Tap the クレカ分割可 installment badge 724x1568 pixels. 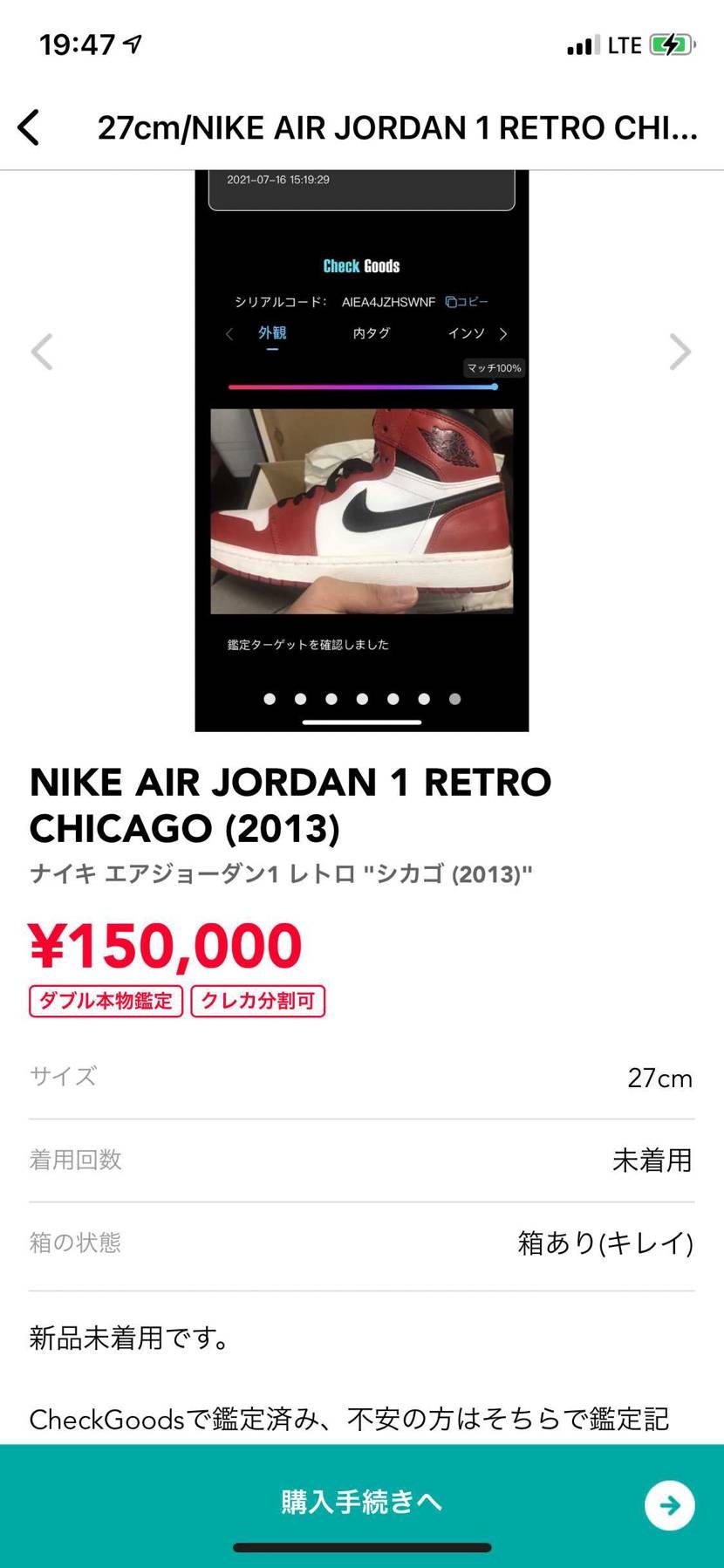(x=257, y=1001)
